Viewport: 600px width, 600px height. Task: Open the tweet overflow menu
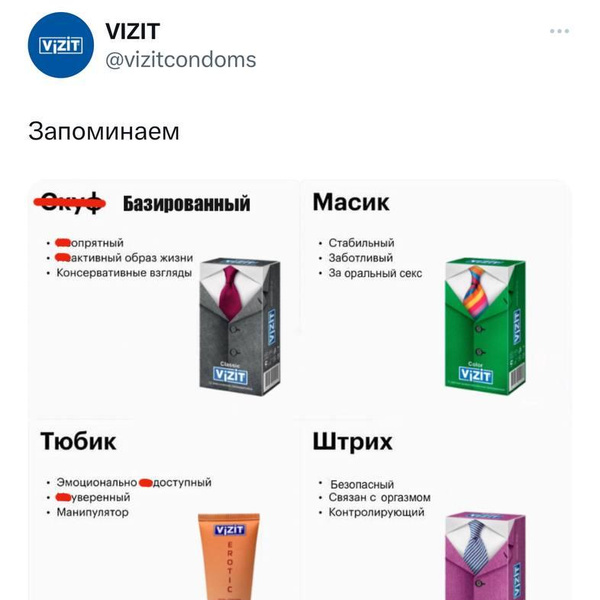[x=560, y=31]
